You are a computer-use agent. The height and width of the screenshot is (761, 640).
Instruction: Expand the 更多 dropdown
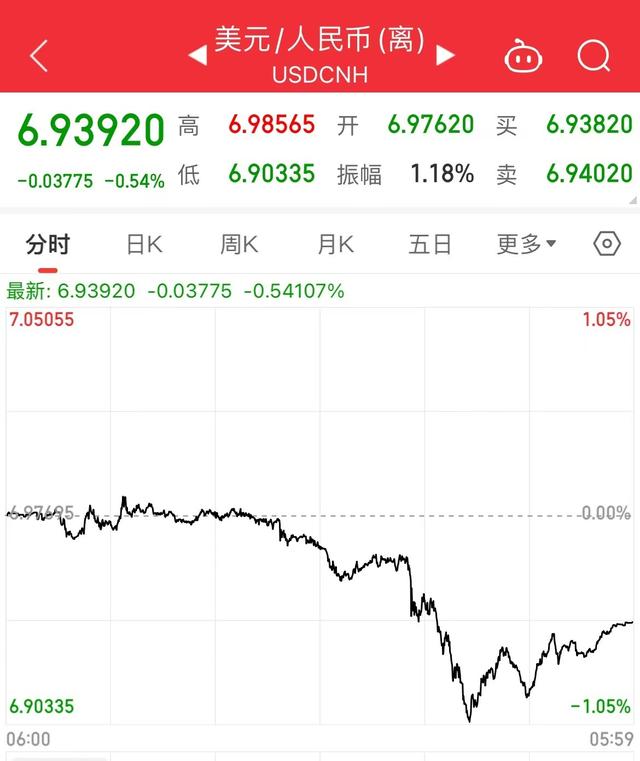point(526,243)
